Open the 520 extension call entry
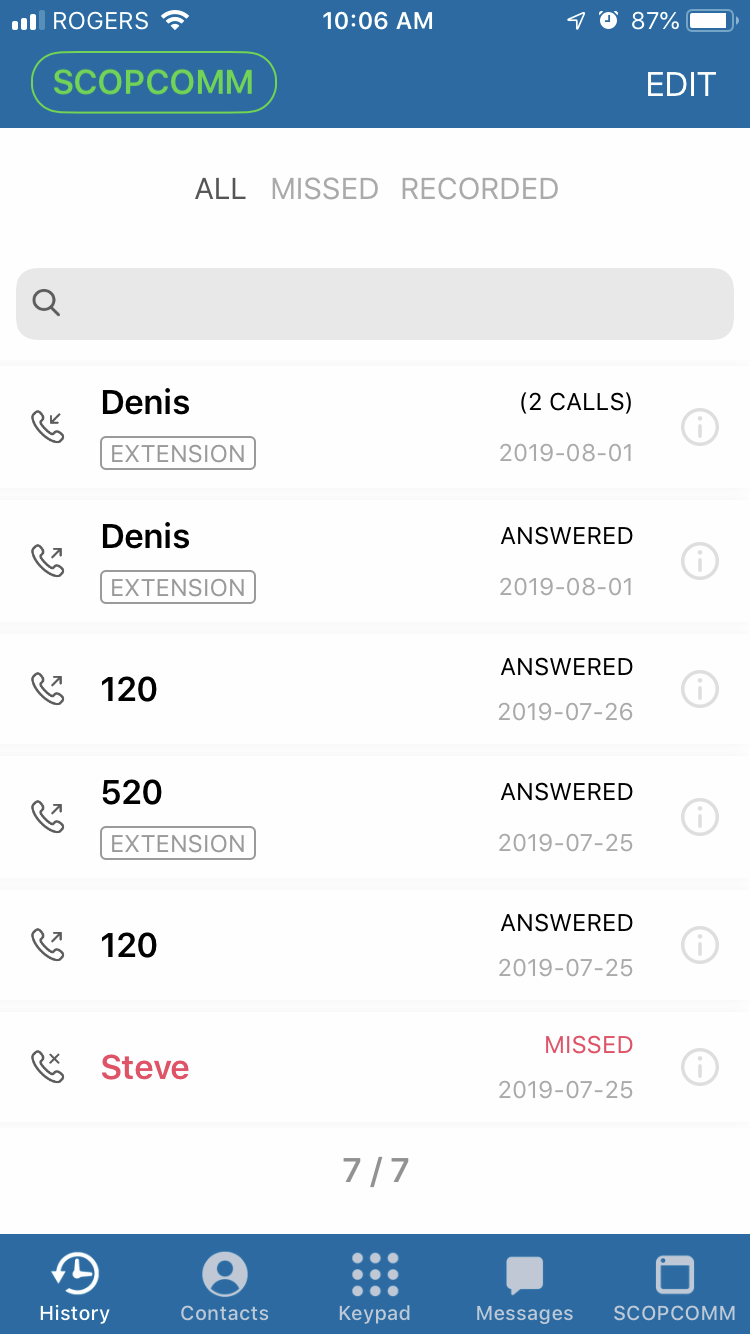The width and height of the screenshot is (750, 1334). tap(375, 817)
